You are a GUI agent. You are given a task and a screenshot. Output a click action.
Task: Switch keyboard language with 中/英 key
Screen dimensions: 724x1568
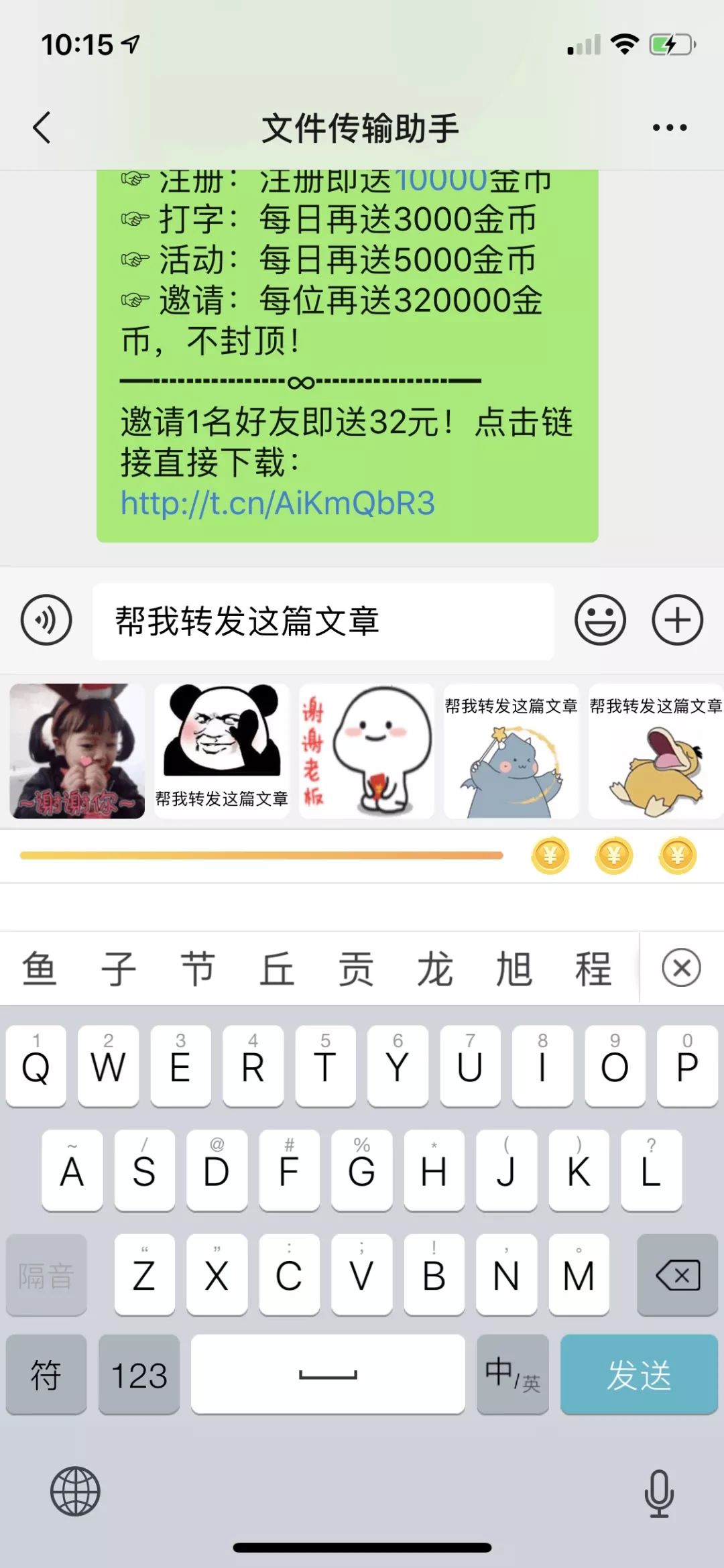513,1374
